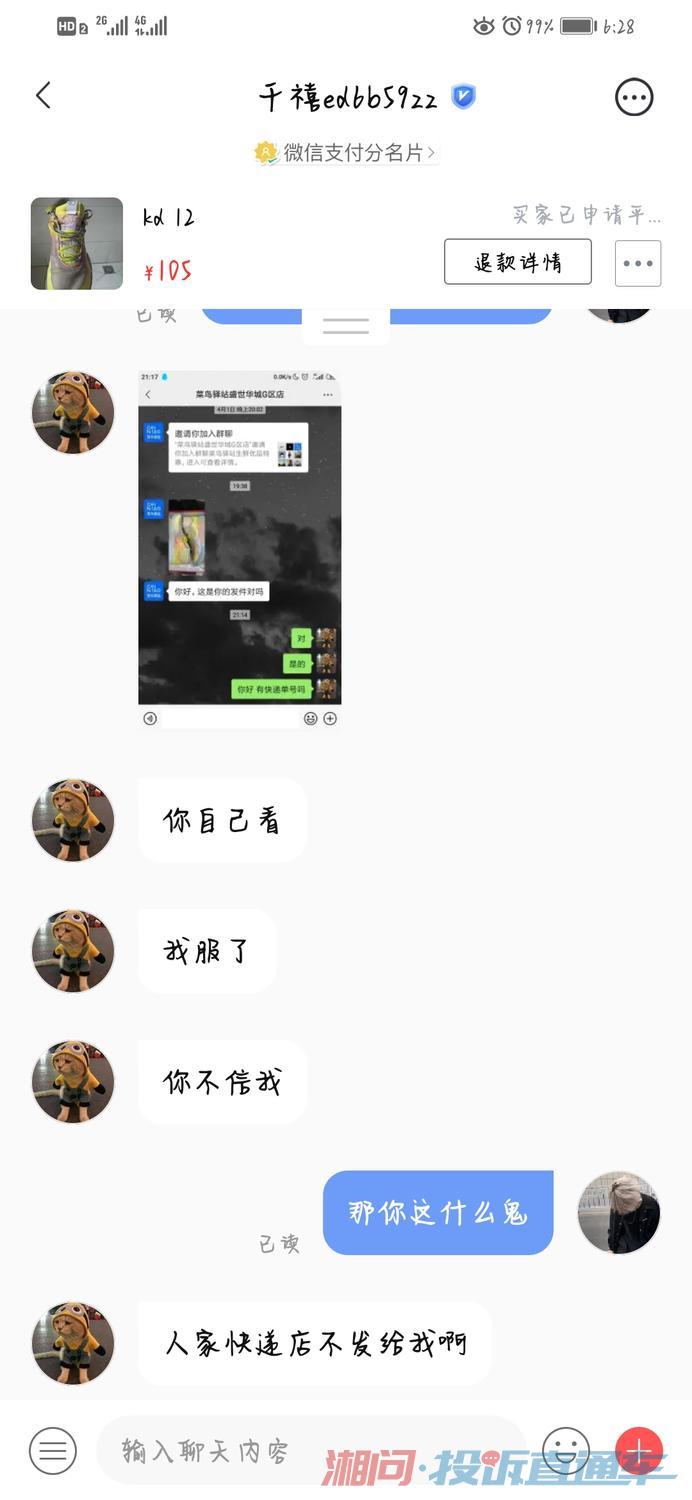Open the emoji picker
This screenshot has height=1500, width=692.
566,1449
